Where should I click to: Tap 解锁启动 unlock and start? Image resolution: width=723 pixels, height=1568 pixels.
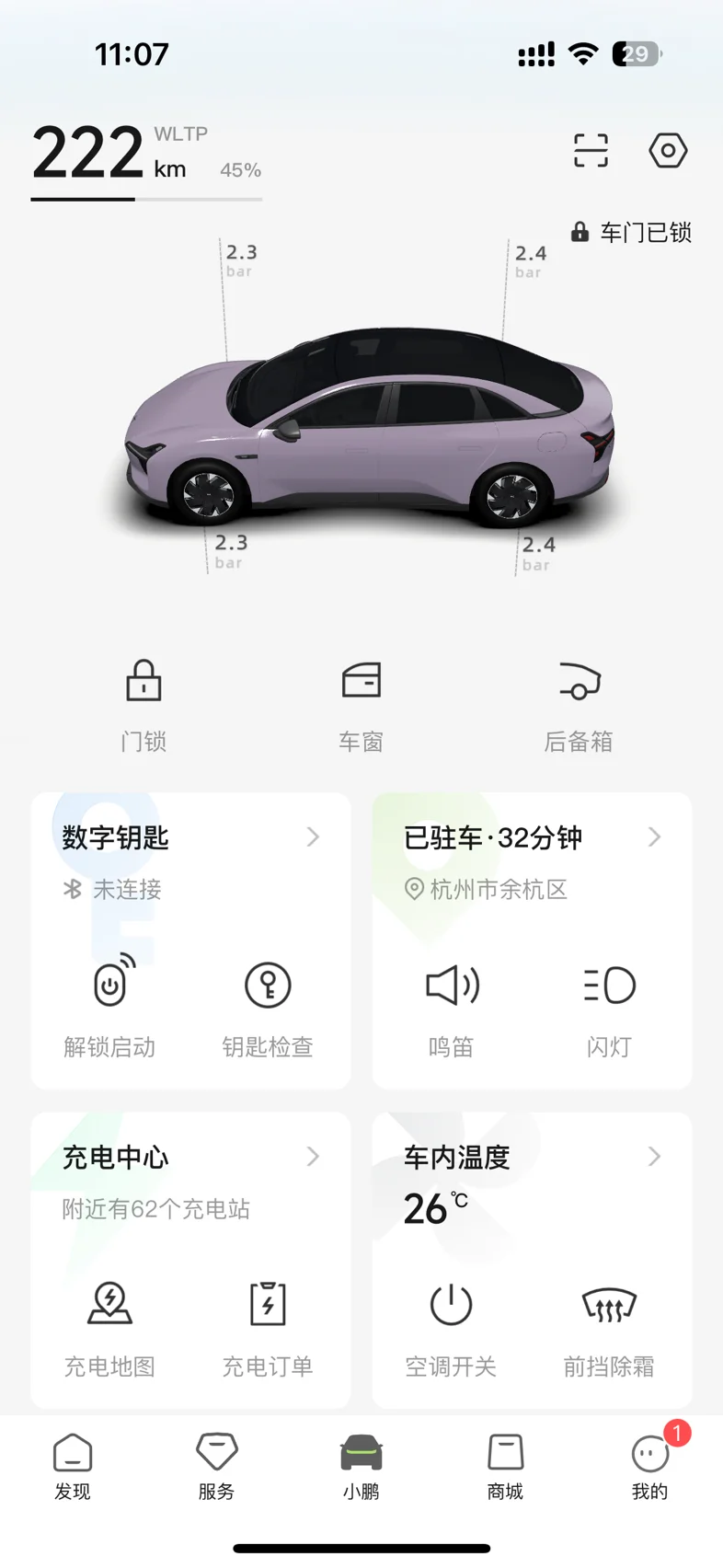[110, 1005]
